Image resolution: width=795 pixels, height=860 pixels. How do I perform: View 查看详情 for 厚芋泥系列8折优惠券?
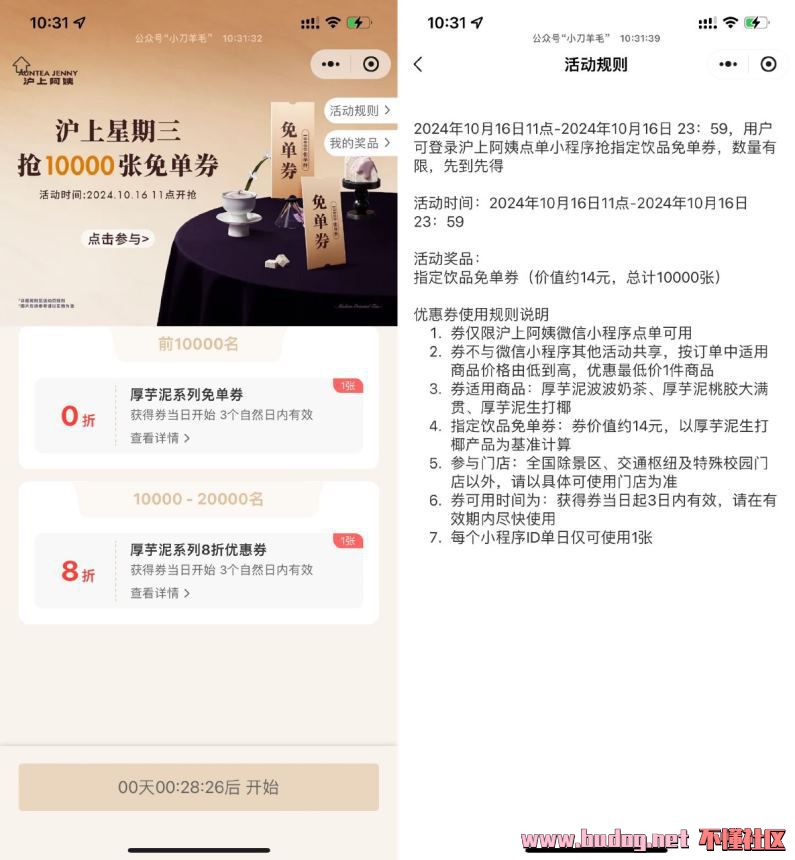click(159, 593)
